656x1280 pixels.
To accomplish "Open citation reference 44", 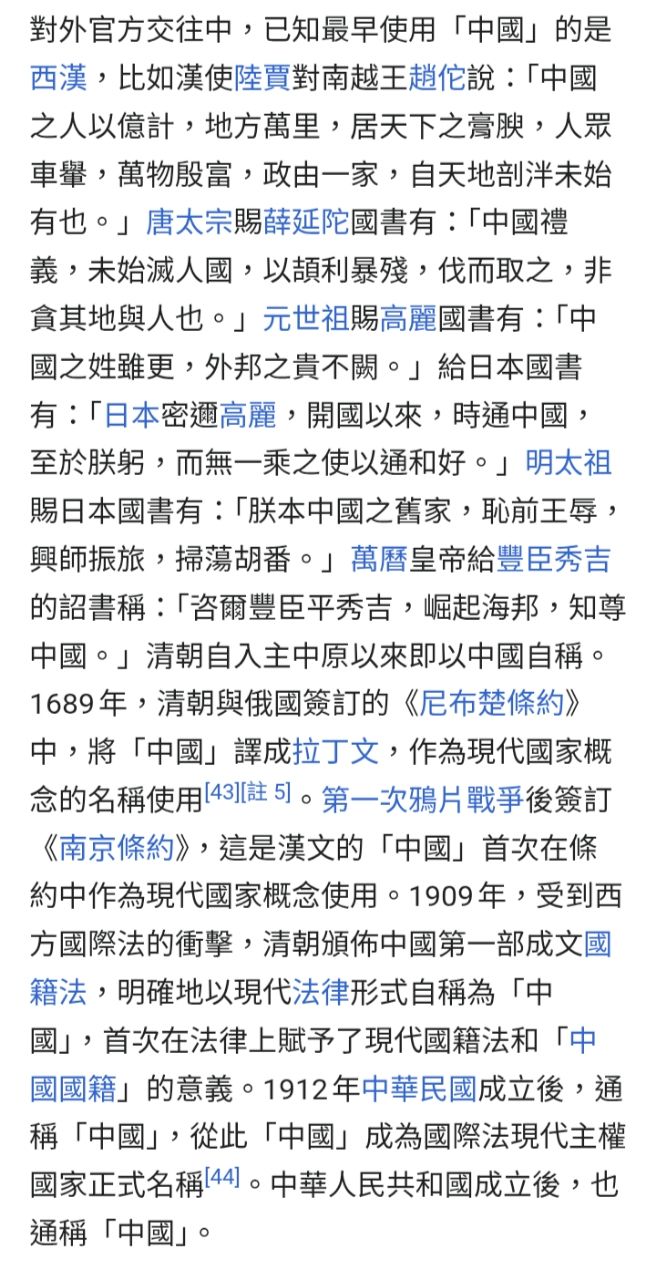I will [222, 1178].
